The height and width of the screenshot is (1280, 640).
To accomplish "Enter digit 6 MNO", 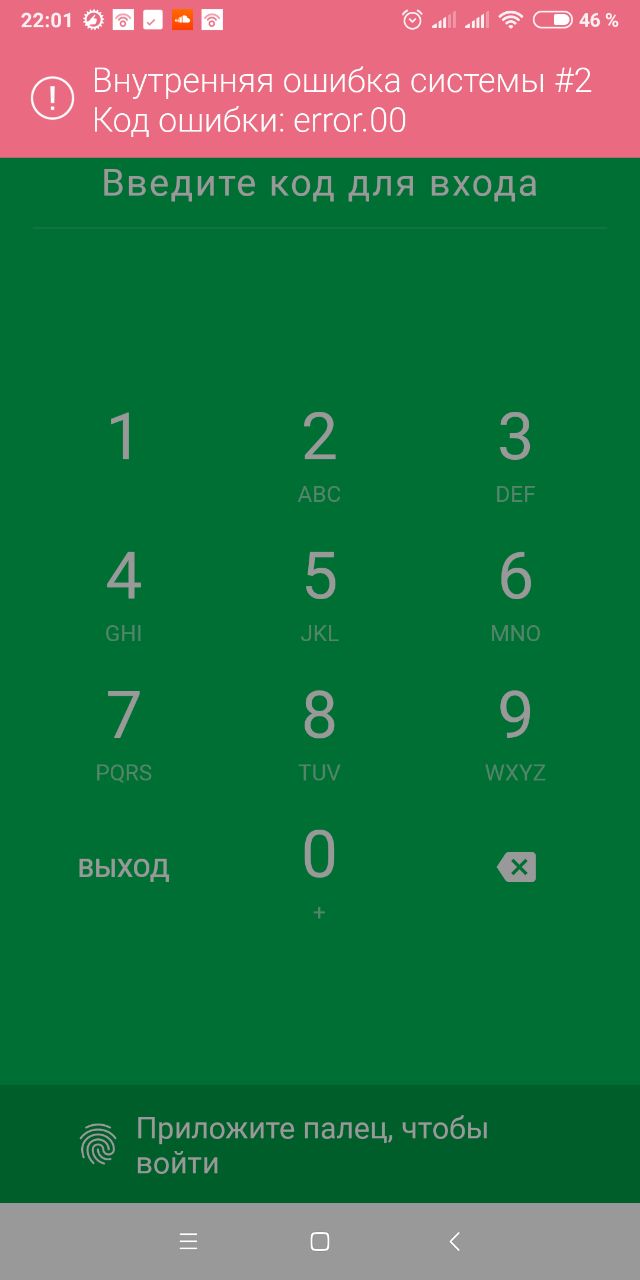I will coord(515,593).
